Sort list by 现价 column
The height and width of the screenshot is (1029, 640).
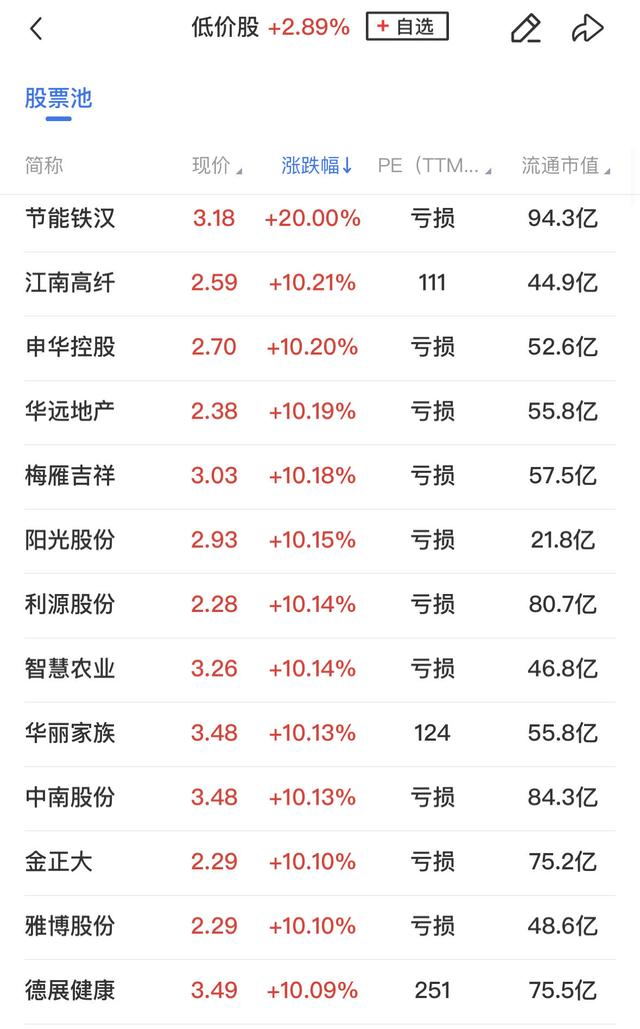(x=216, y=166)
